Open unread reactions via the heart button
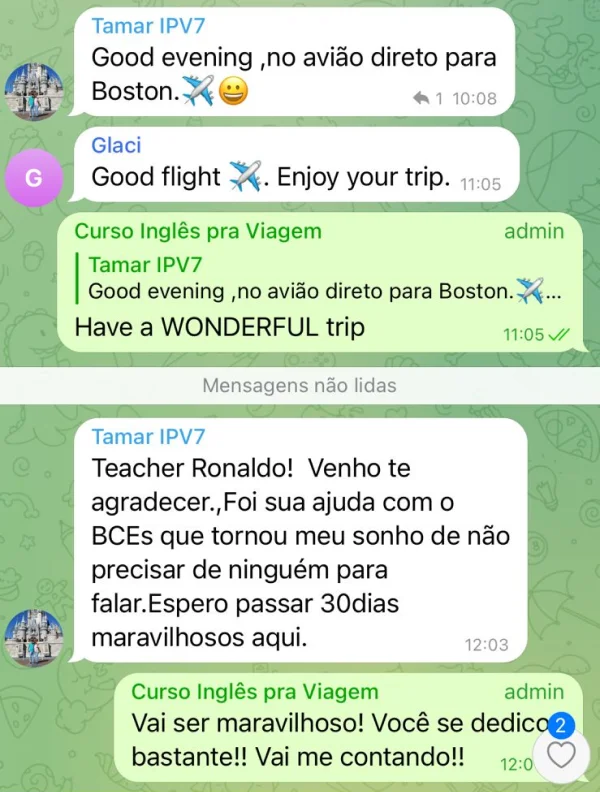The image size is (600, 792). pyautogui.click(x=561, y=755)
